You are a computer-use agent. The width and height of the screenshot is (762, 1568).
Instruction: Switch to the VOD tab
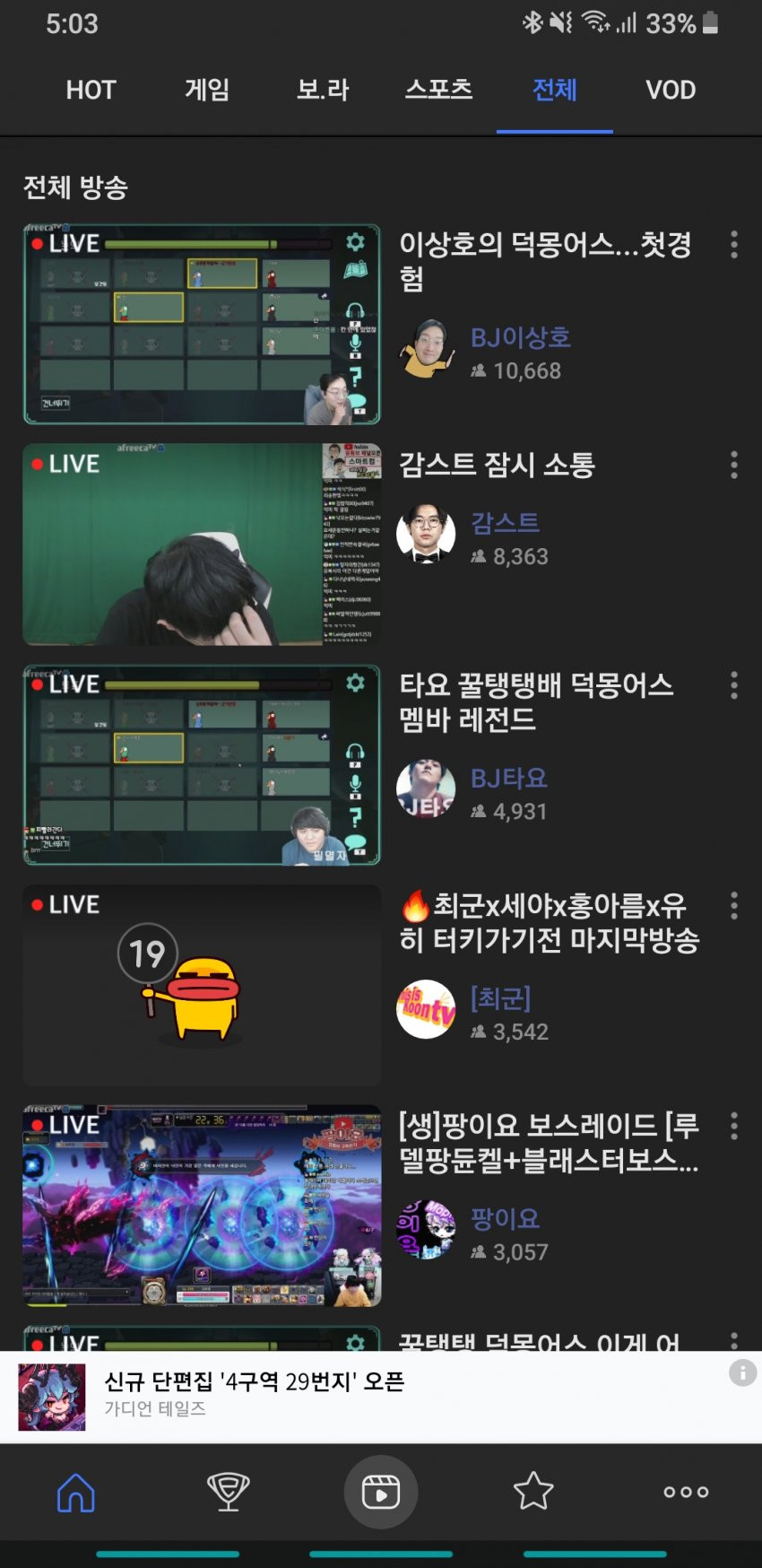coord(671,90)
